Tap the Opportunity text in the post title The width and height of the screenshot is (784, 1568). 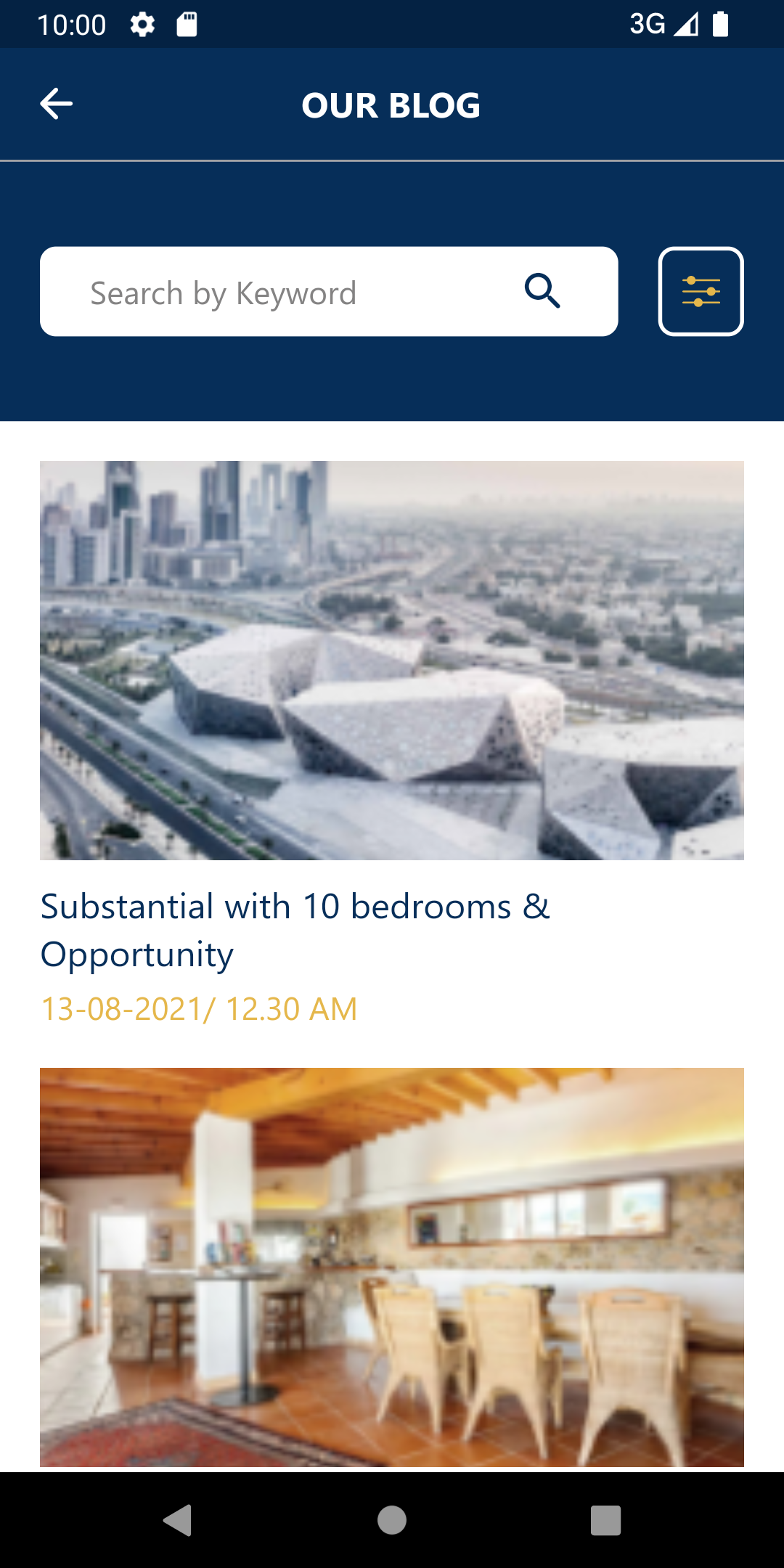coord(136,955)
